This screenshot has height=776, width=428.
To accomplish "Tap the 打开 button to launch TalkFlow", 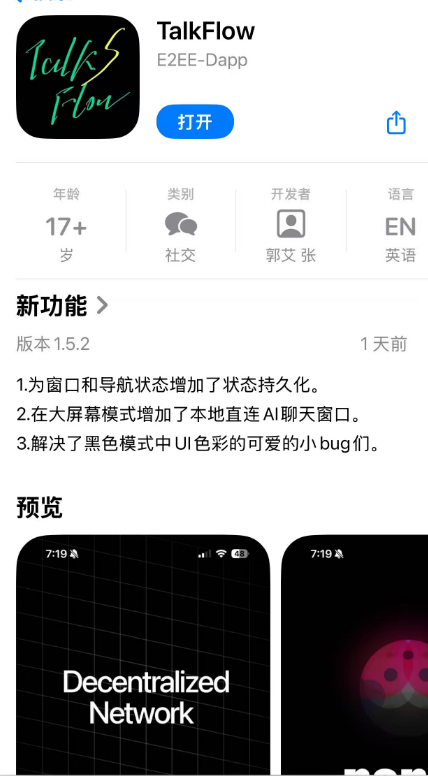I will [x=195, y=122].
